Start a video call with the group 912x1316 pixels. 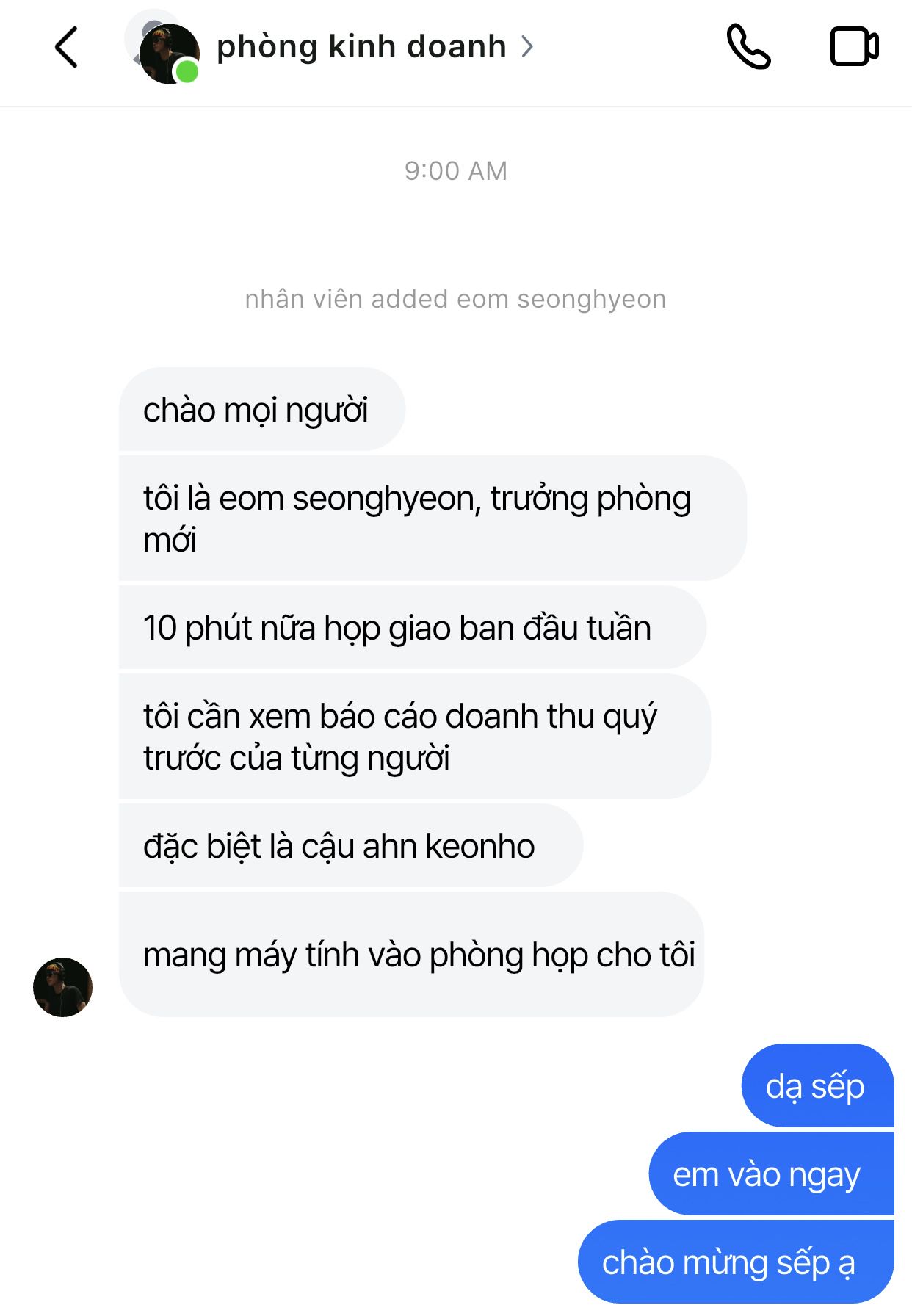(x=854, y=48)
